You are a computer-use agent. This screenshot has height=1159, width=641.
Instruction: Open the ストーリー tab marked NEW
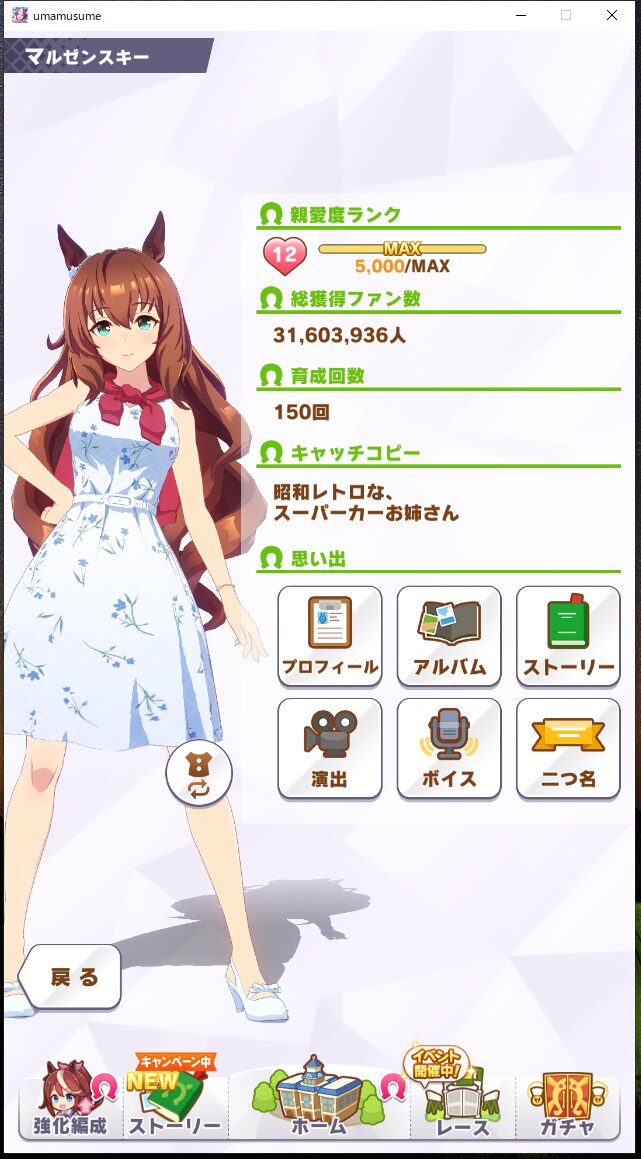coord(174,1106)
